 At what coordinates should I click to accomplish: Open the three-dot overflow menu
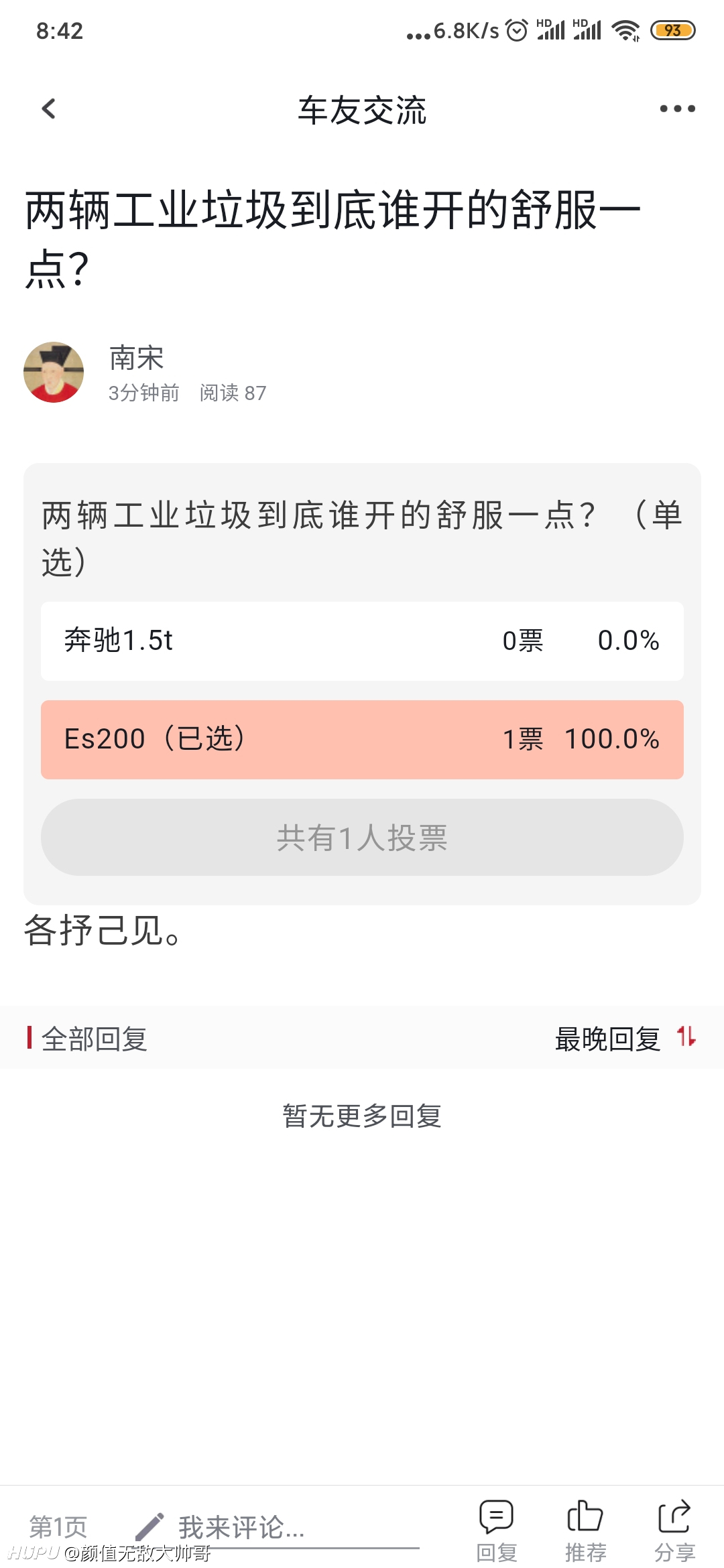tap(677, 109)
